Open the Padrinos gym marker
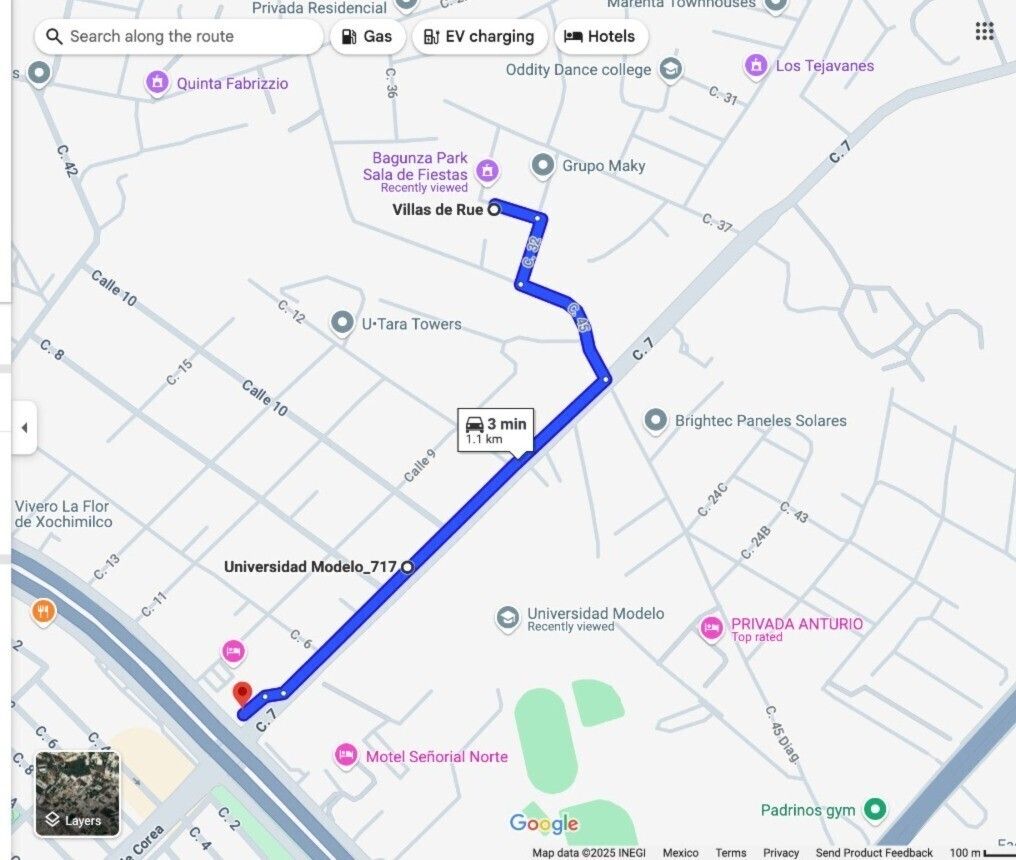 (x=876, y=809)
